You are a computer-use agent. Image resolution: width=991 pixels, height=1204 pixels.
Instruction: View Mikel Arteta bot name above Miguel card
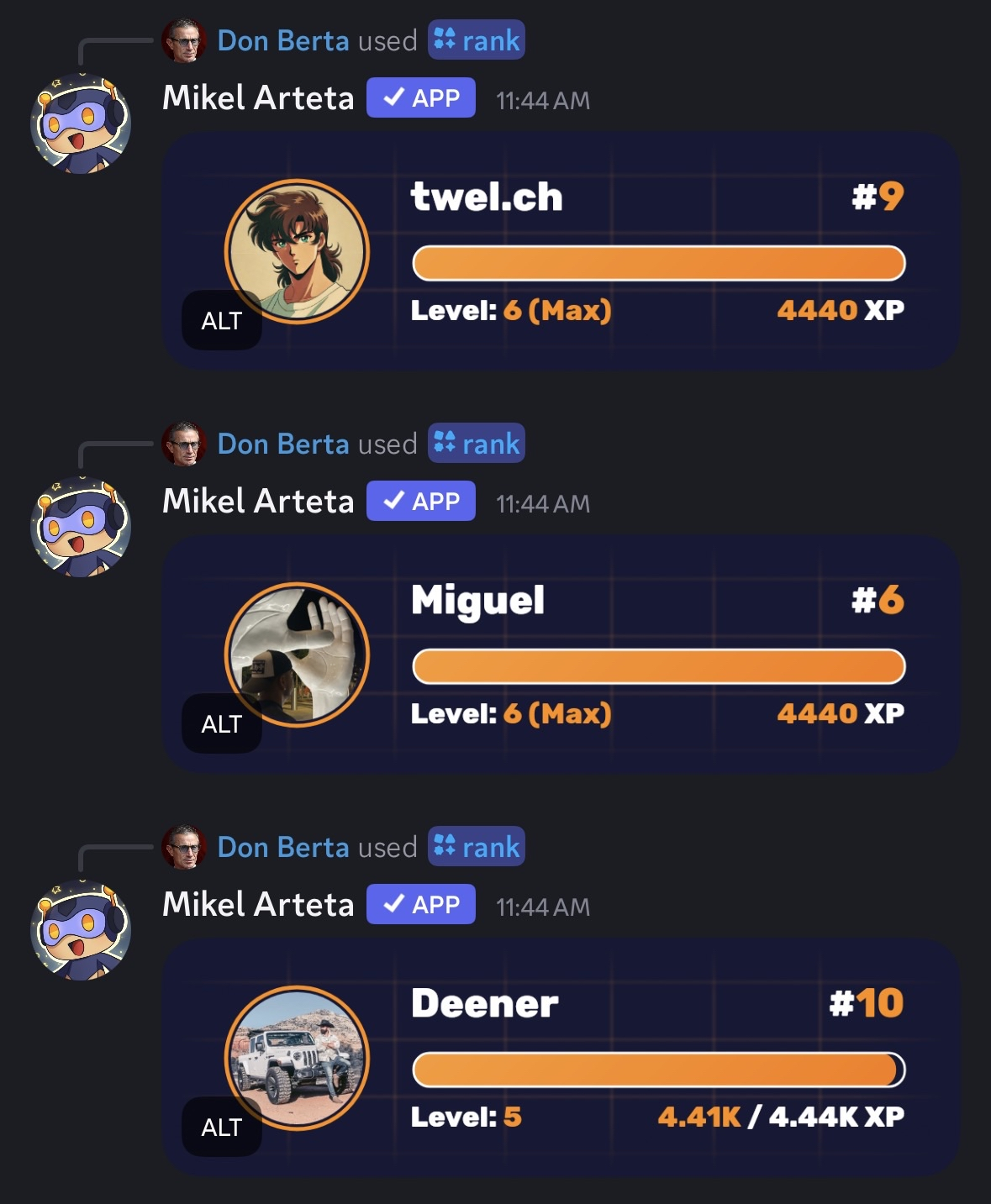(x=258, y=502)
